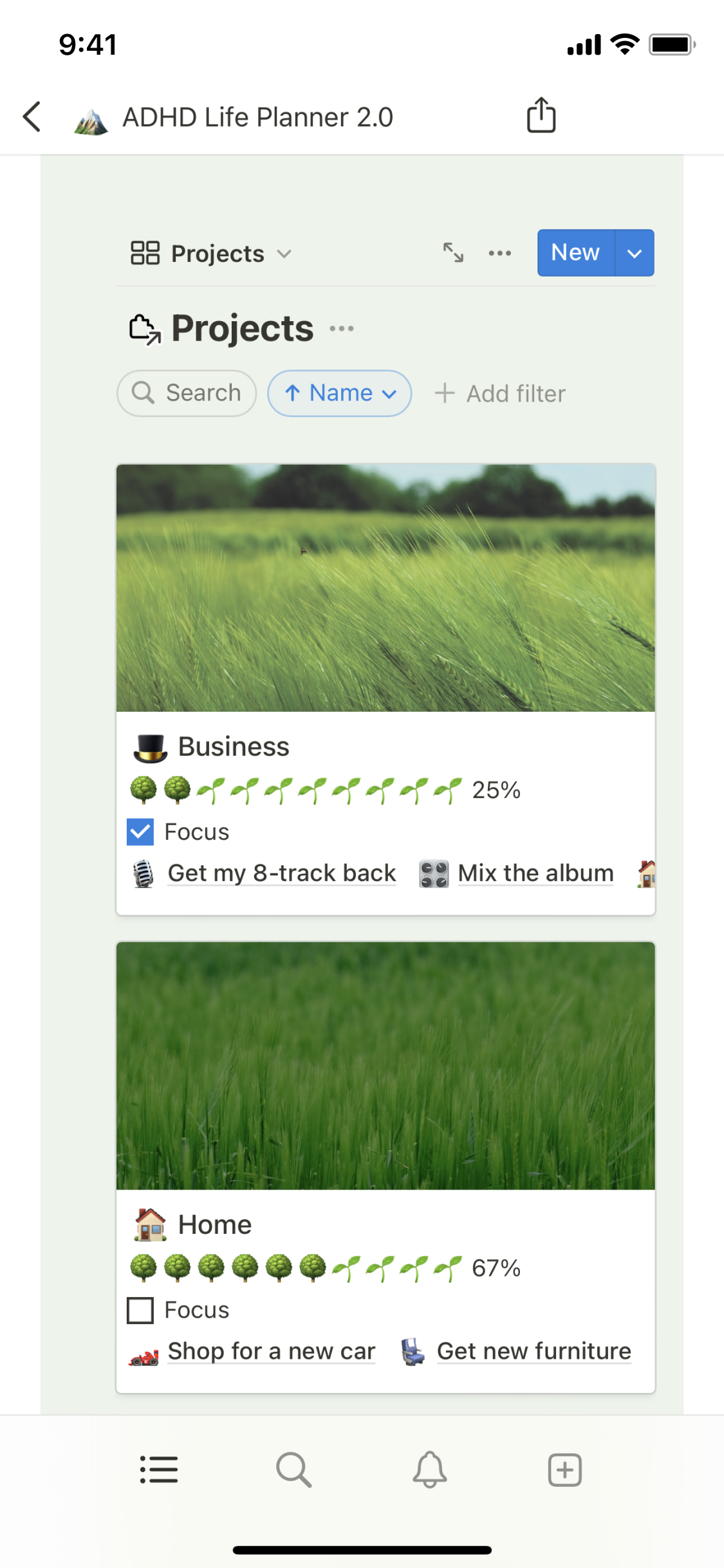This screenshot has height=1568, width=724.
Task: Open the Business project card
Action: pyautogui.click(x=234, y=747)
